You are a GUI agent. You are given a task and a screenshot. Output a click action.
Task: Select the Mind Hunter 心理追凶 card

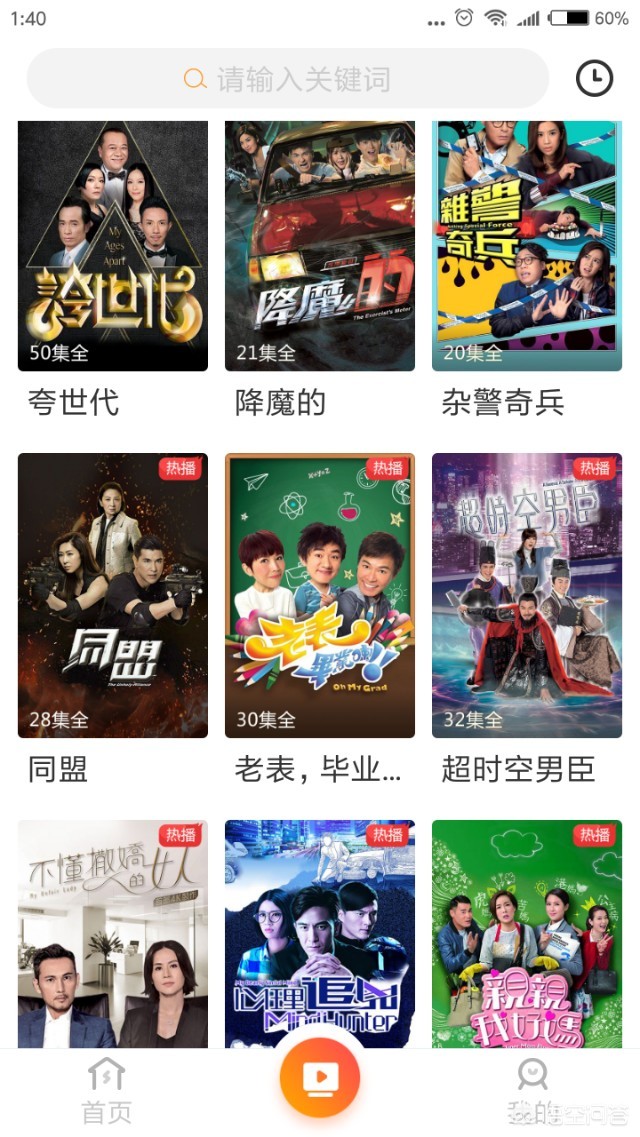click(x=320, y=933)
